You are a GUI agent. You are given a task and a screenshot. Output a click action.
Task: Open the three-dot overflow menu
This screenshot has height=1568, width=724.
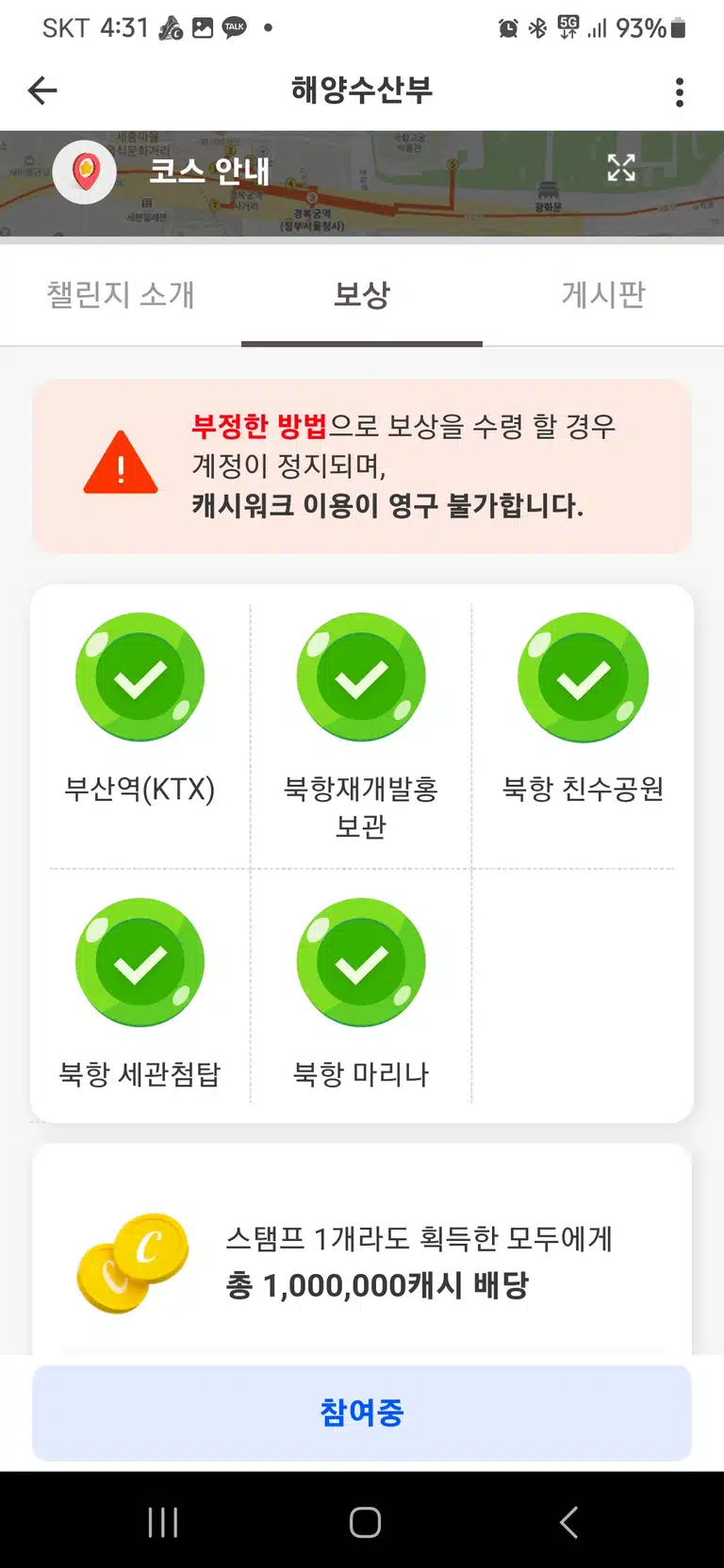click(x=680, y=91)
